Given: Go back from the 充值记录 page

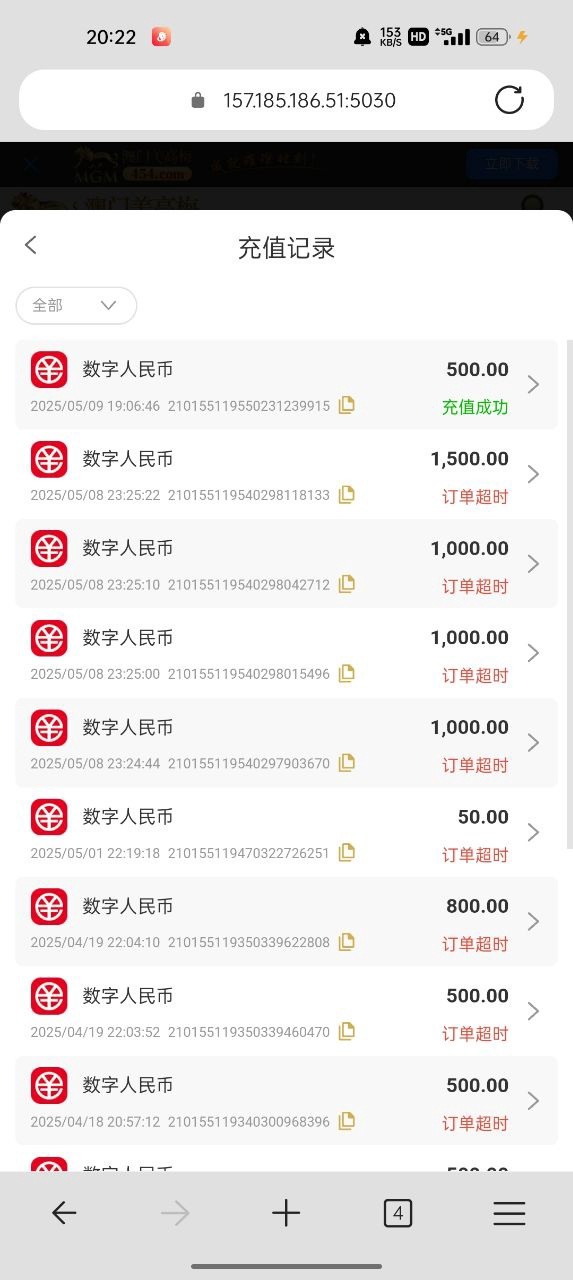Looking at the screenshot, I should (x=31, y=245).
